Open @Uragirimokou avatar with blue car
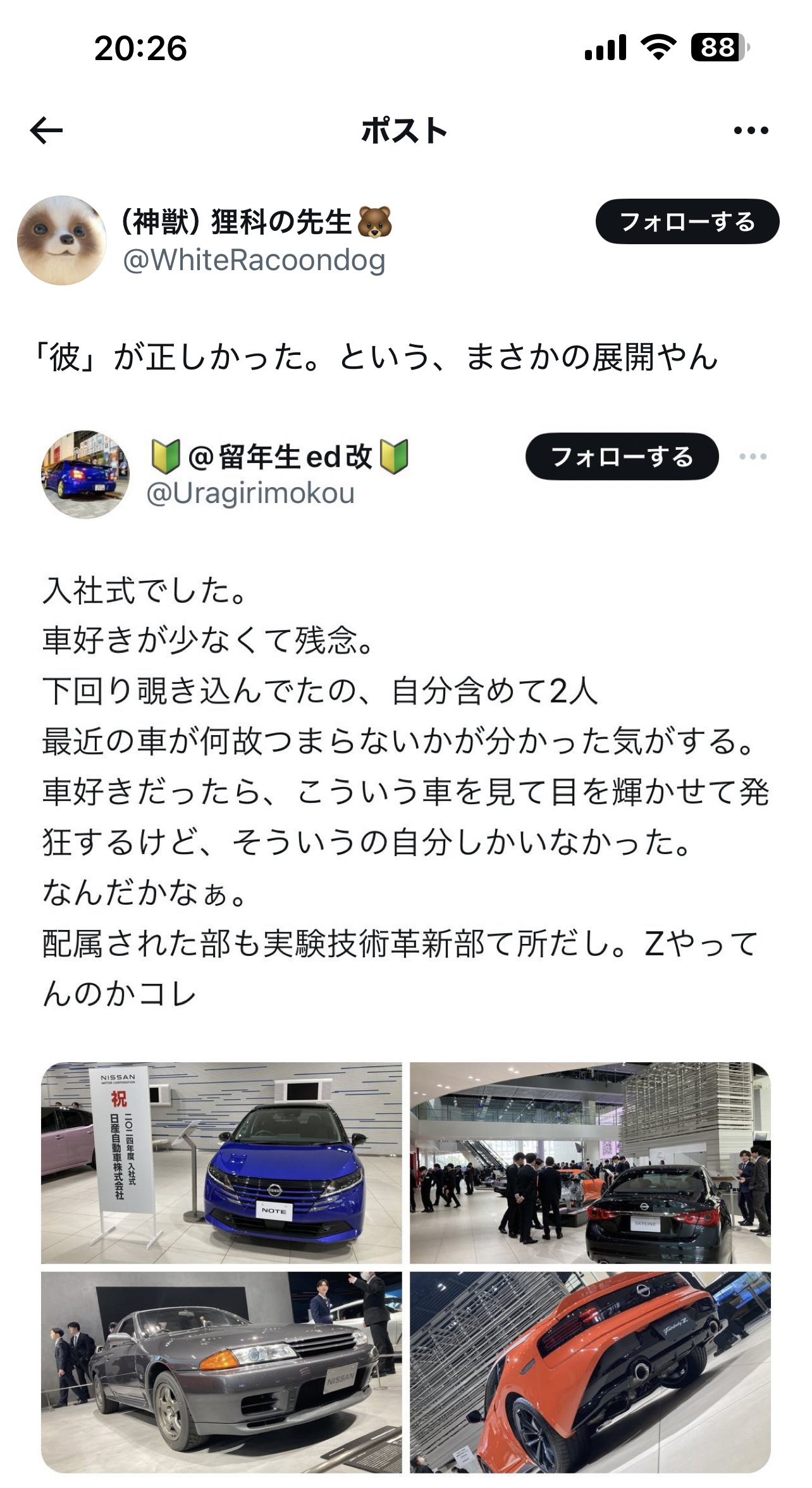The image size is (812, 1488). pos(85,474)
